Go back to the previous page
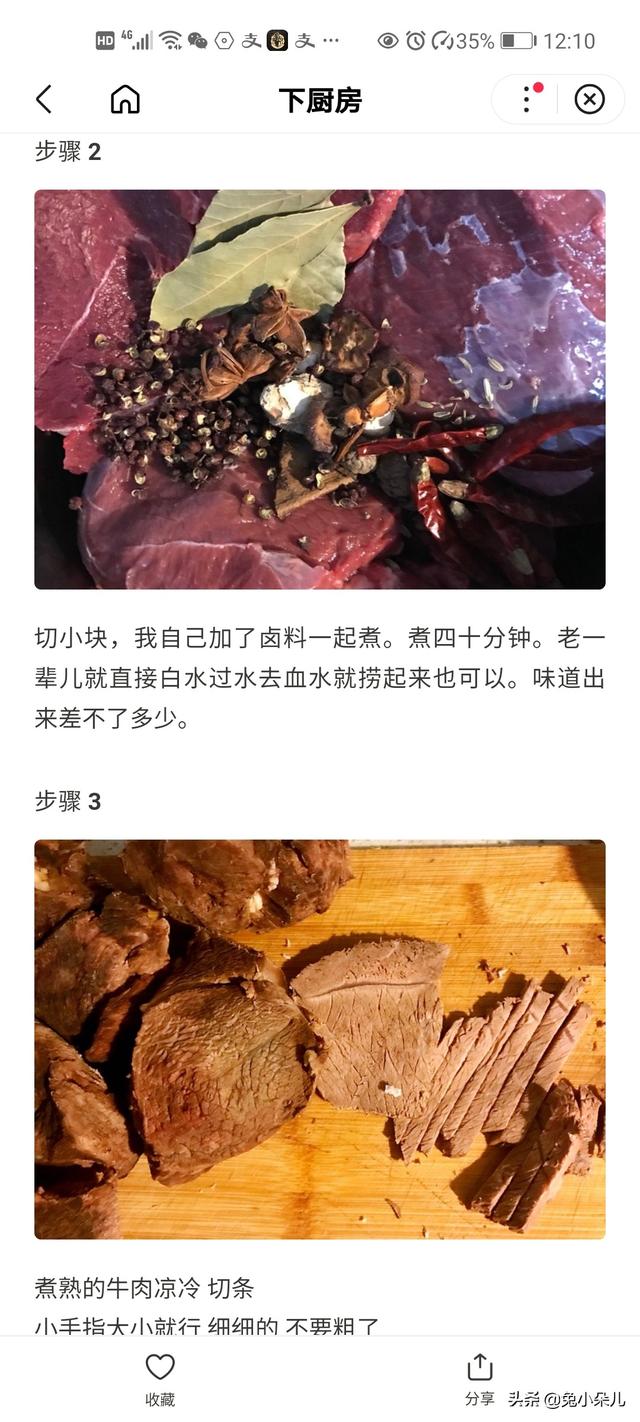The width and height of the screenshot is (640, 1422). click(44, 99)
